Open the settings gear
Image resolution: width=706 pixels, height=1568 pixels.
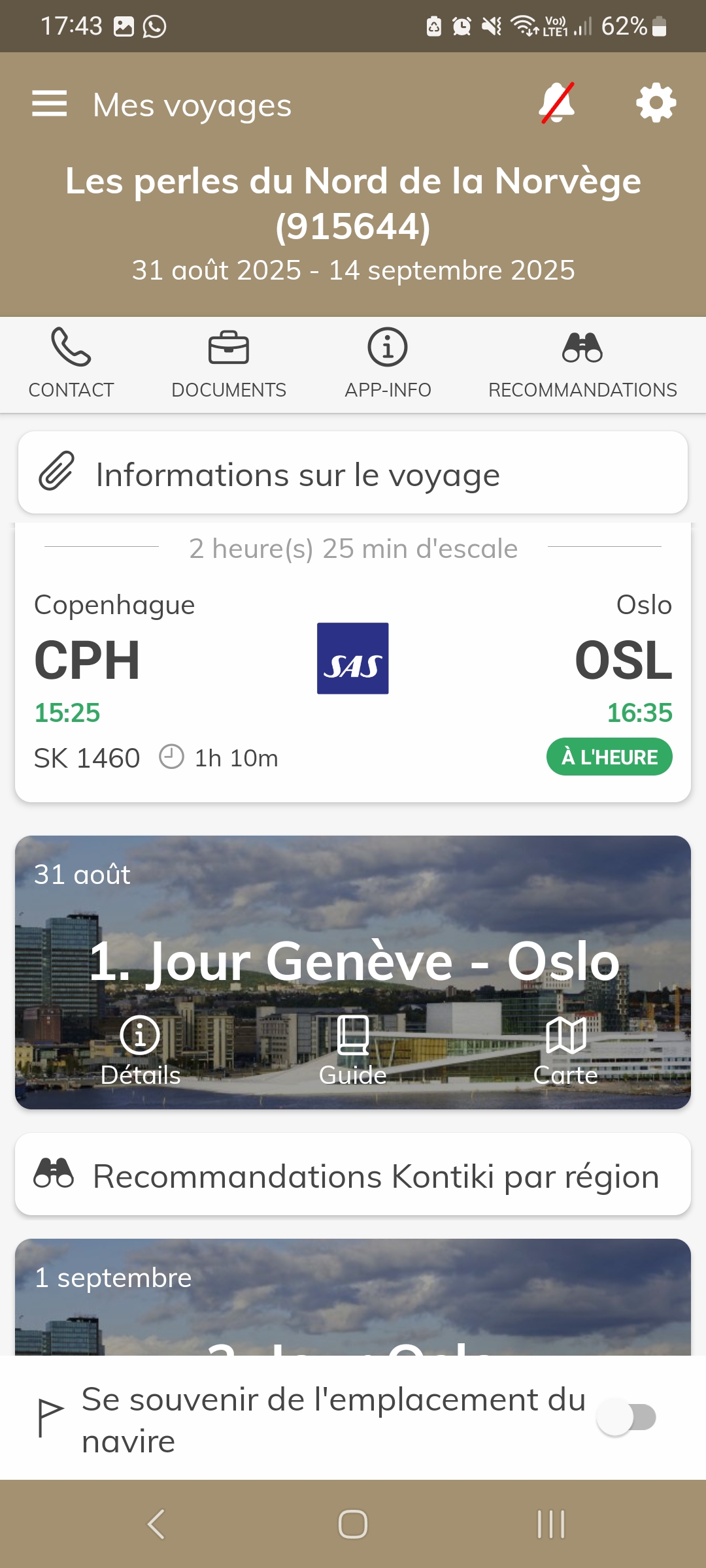656,103
